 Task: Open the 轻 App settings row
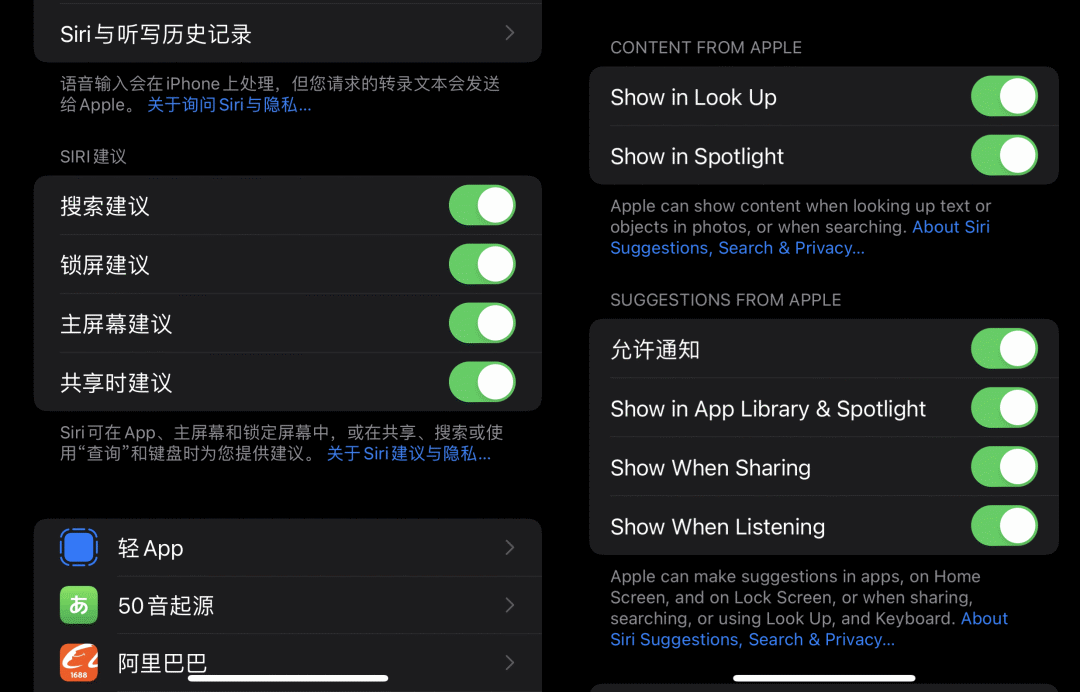coord(287,548)
